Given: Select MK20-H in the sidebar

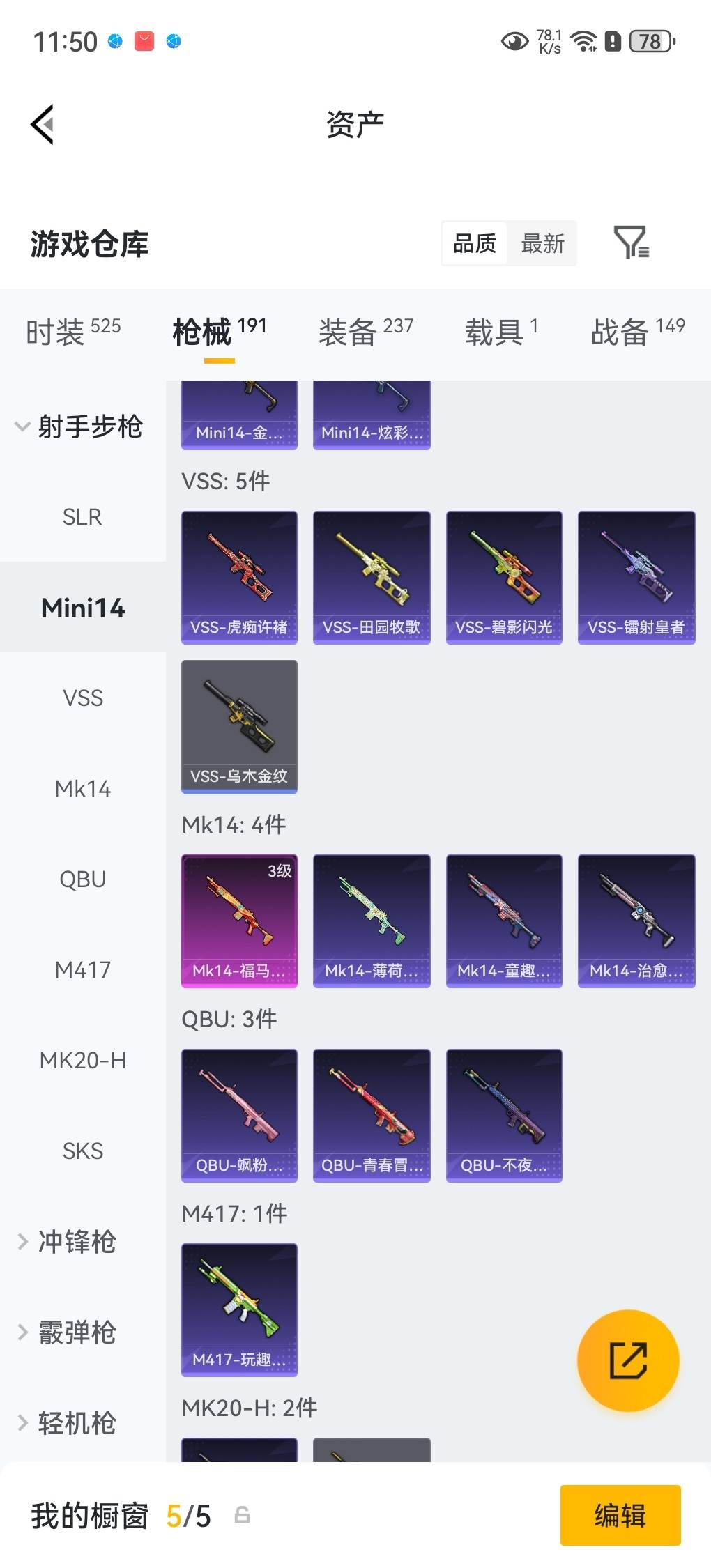Looking at the screenshot, I should [82, 1061].
